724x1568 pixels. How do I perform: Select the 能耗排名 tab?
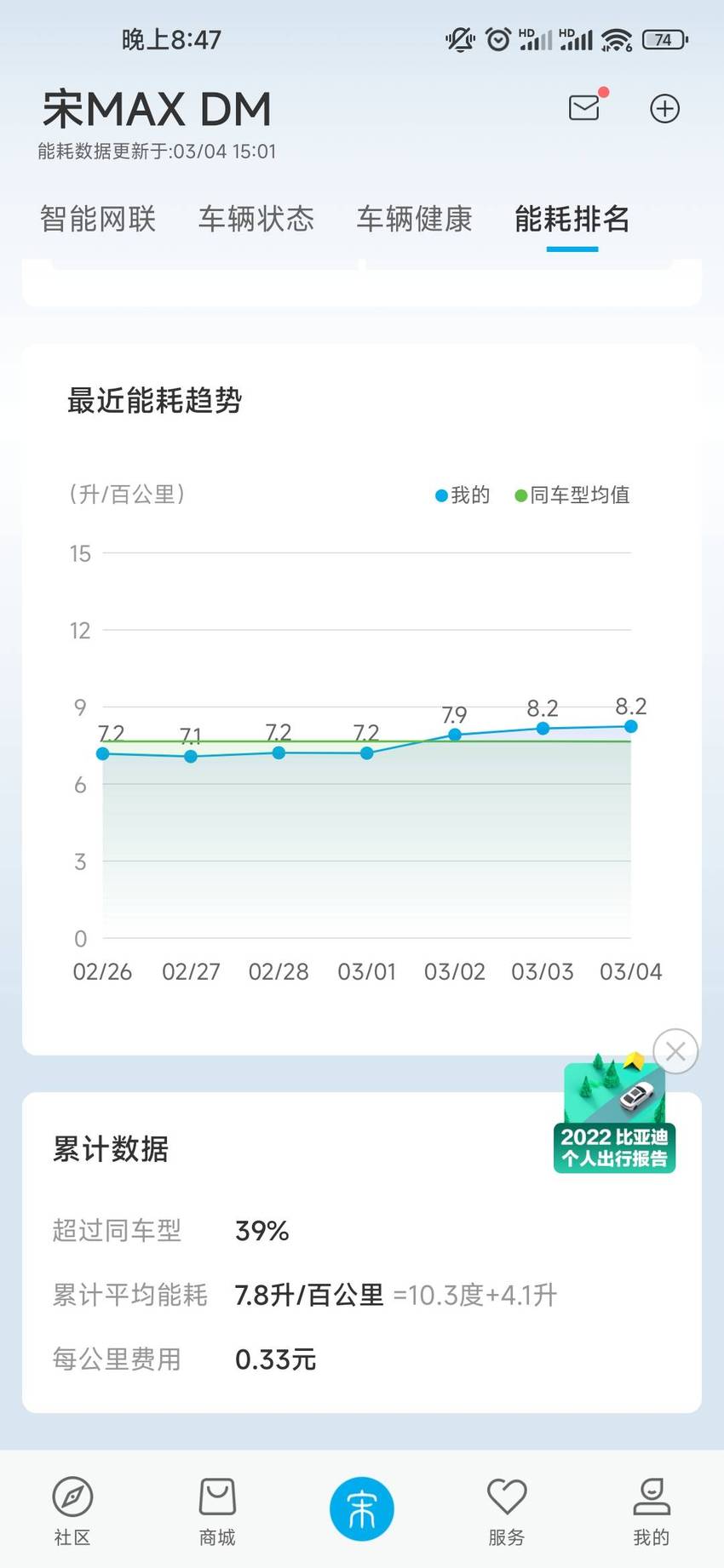(572, 219)
